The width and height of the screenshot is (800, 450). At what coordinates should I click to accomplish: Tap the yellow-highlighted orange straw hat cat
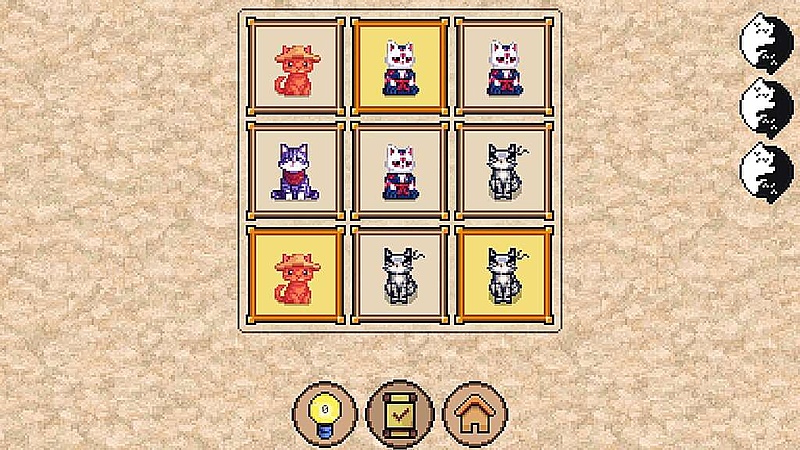click(x=296, y=275)
